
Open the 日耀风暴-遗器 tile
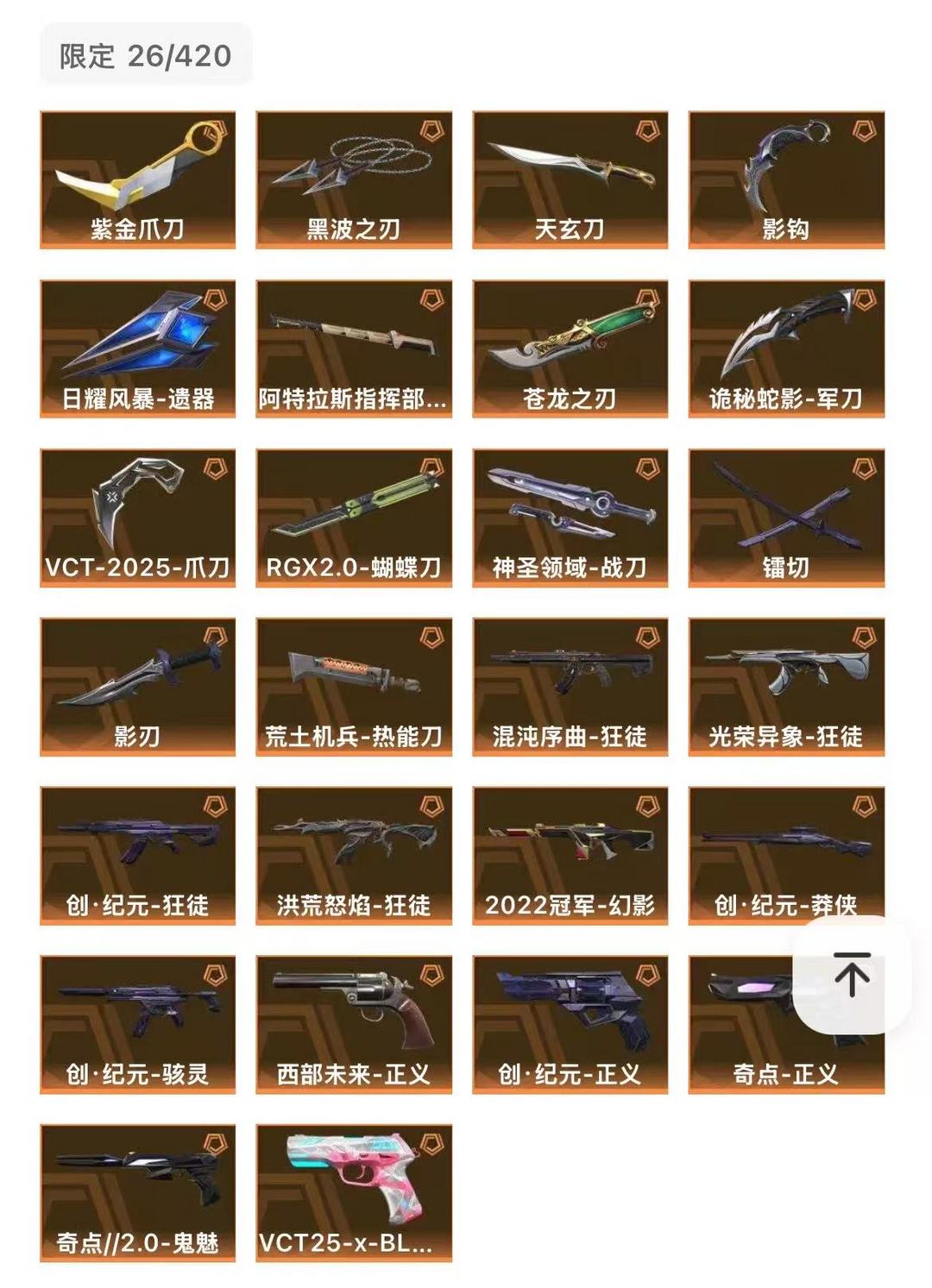[138, 349]
